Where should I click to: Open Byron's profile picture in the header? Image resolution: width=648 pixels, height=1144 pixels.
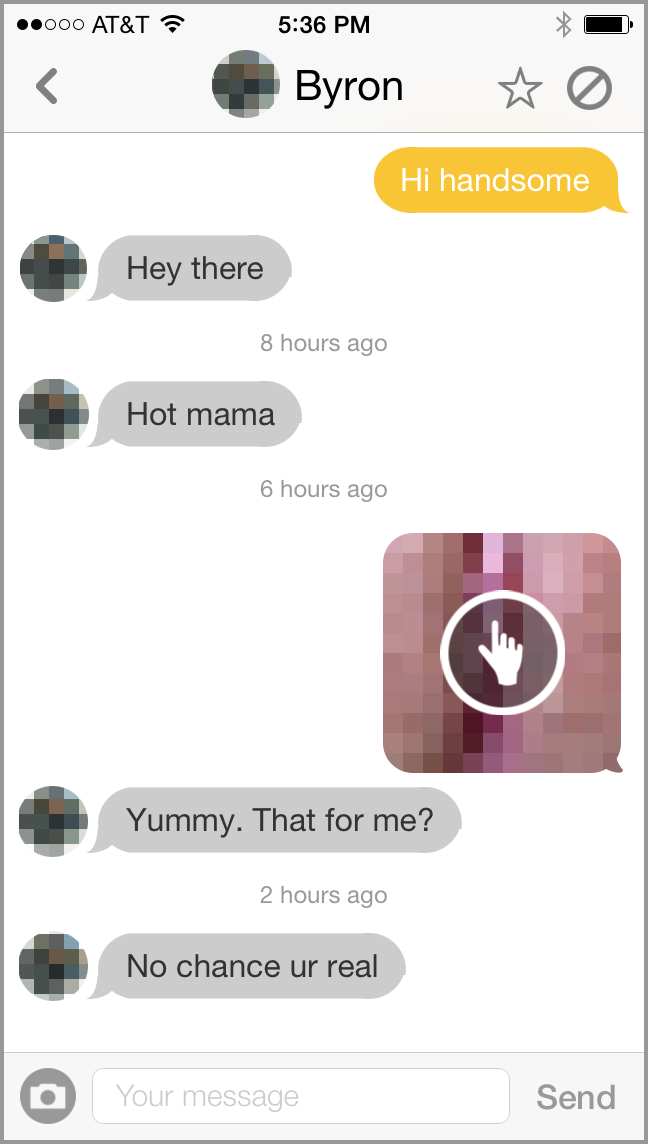pos(246,85)
